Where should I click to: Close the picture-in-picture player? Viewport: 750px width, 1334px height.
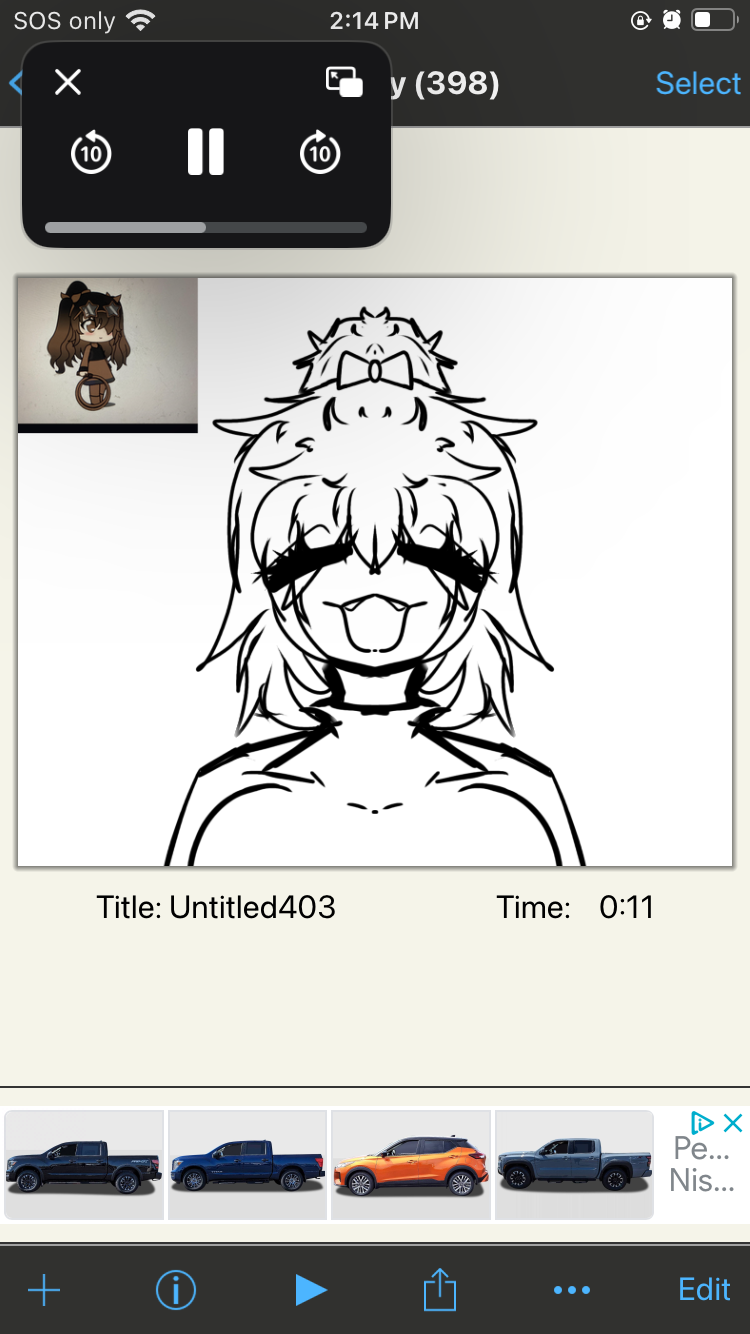pos(68,82)
